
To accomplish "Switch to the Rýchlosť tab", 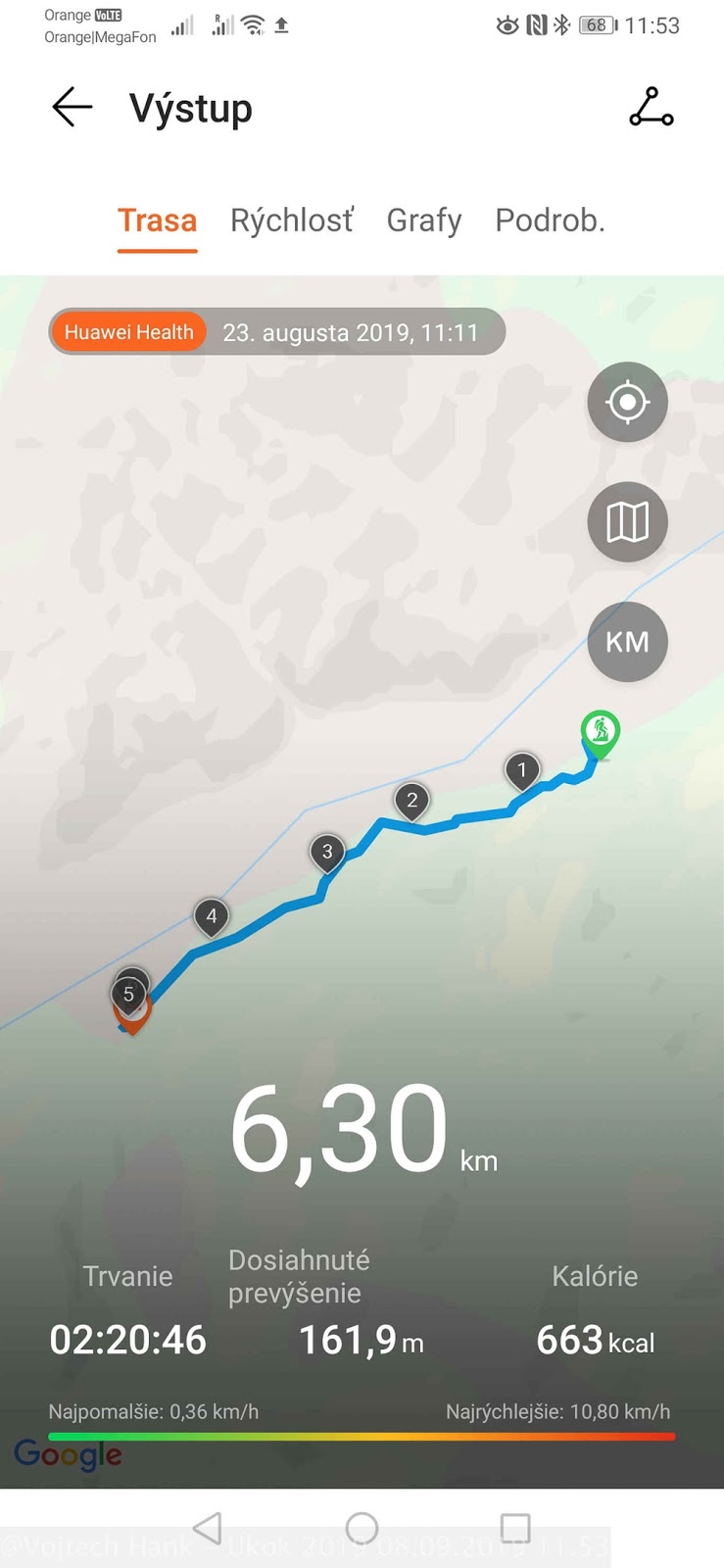I will pyautogui.click(x=292, y=220).
